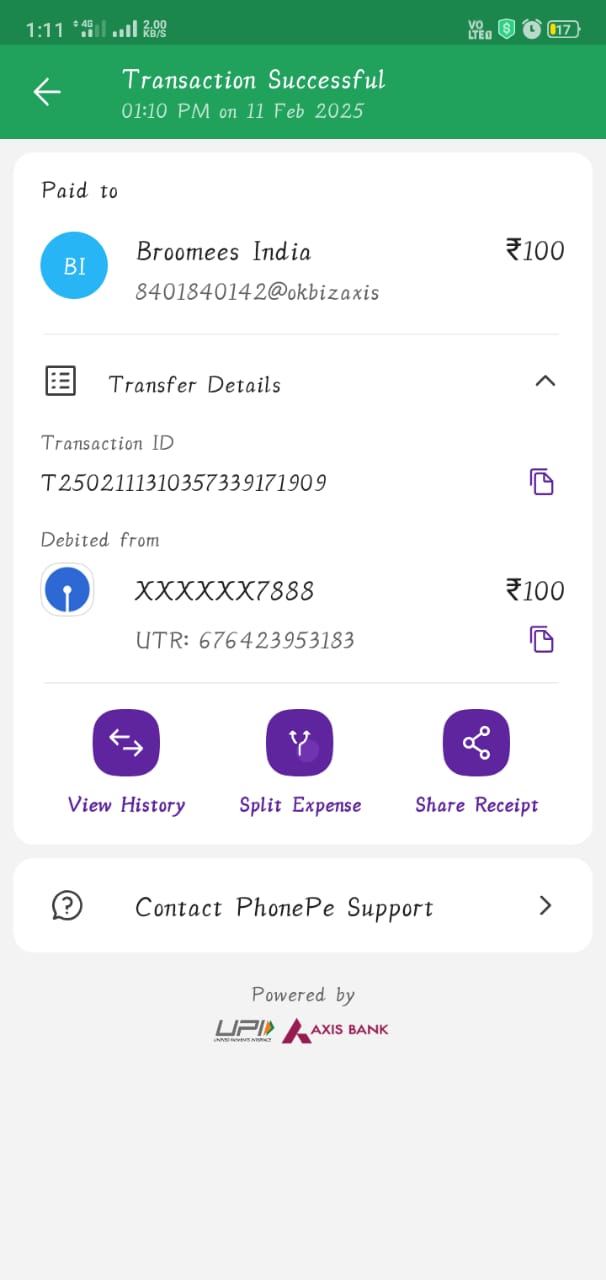Open Broomees India payee details
The image size is (606, 1280).
click(303, 266)
